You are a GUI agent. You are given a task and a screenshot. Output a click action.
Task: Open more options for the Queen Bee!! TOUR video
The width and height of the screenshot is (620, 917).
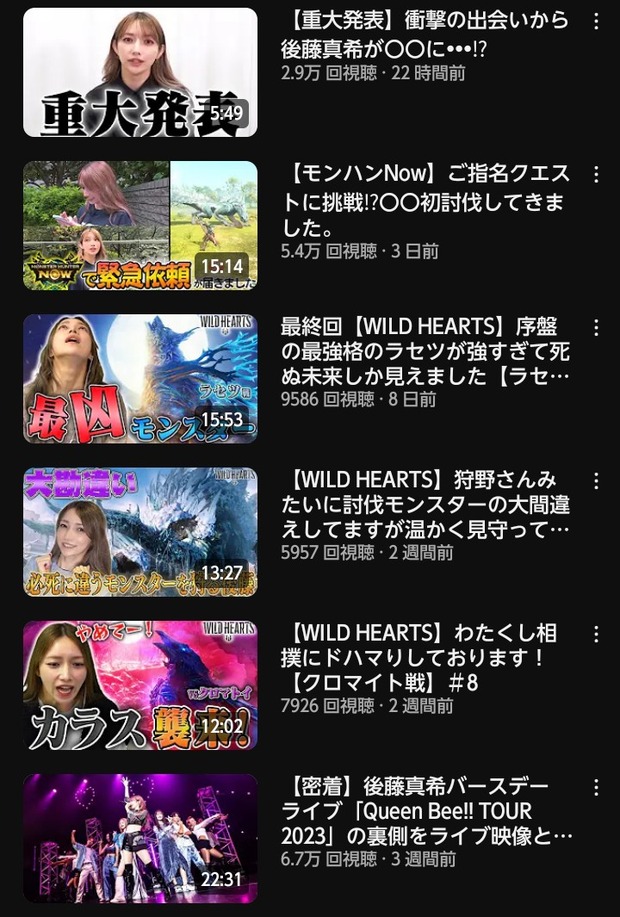(596, 787)
